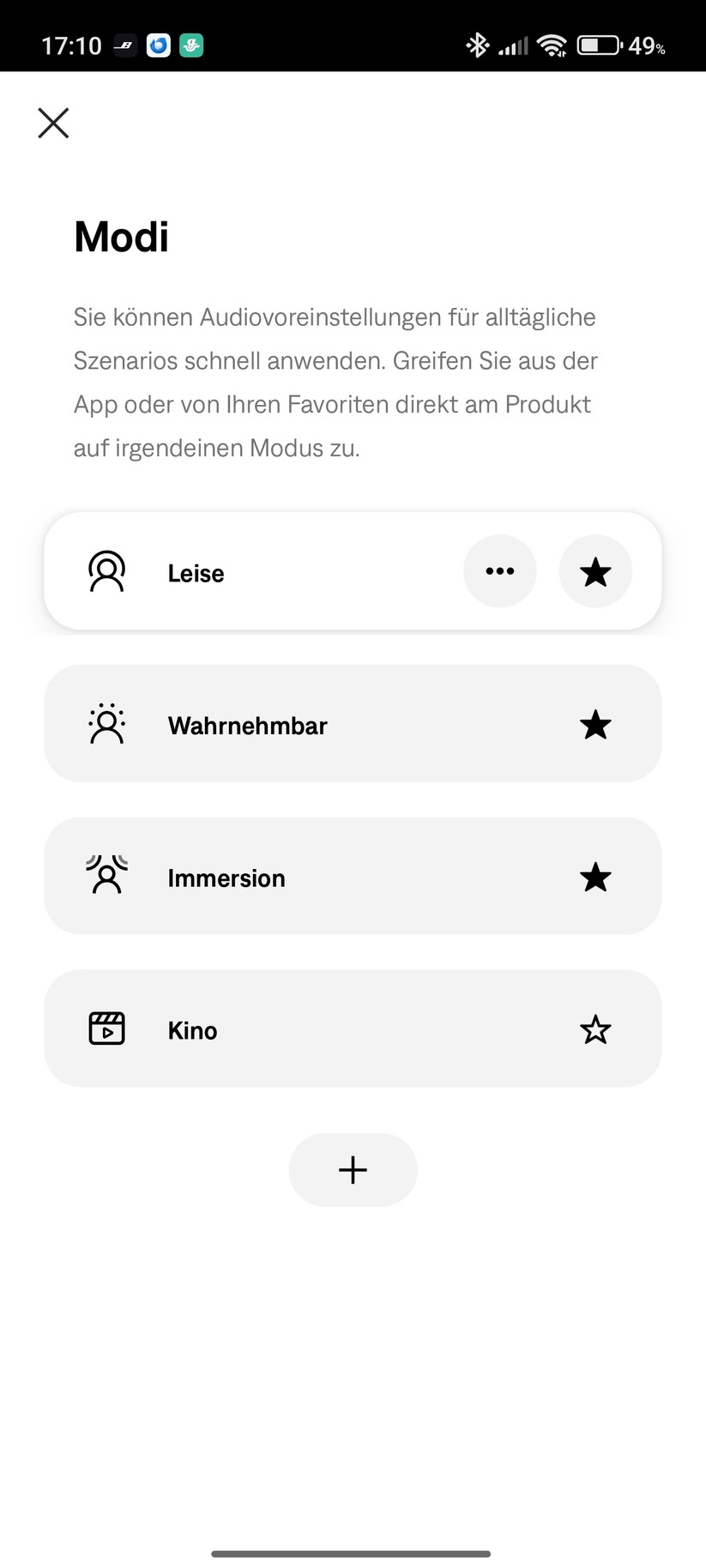The image size is (706, 1568).
Task: Remove Leise from favorites
Action: pyautogui.click(x=595, y=571)
